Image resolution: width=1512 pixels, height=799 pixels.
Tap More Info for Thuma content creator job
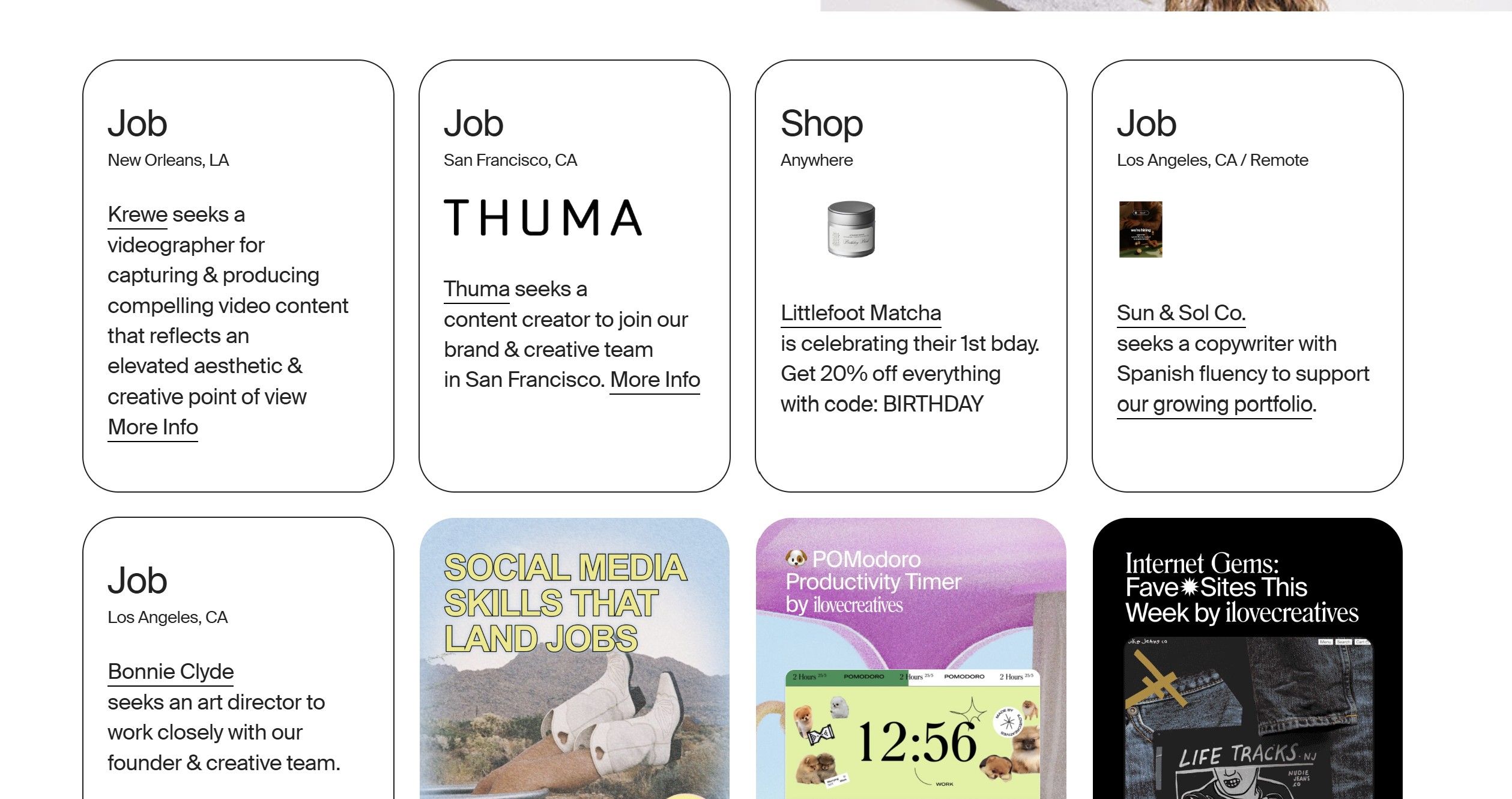(655, 380)
